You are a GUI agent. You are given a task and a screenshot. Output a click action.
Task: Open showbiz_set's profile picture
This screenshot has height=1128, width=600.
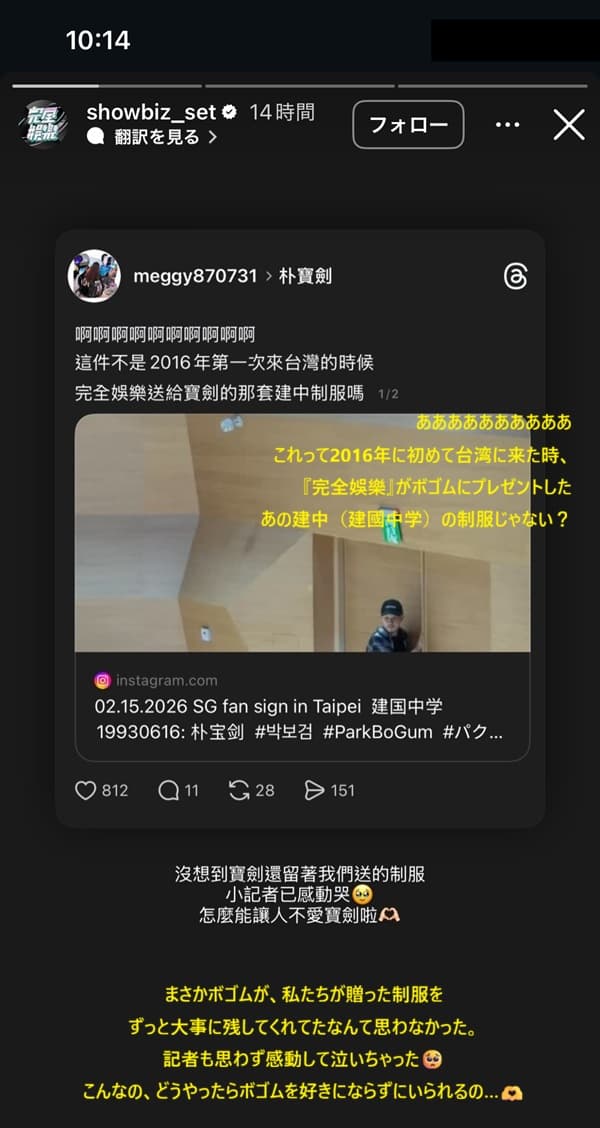pos(45,125)
